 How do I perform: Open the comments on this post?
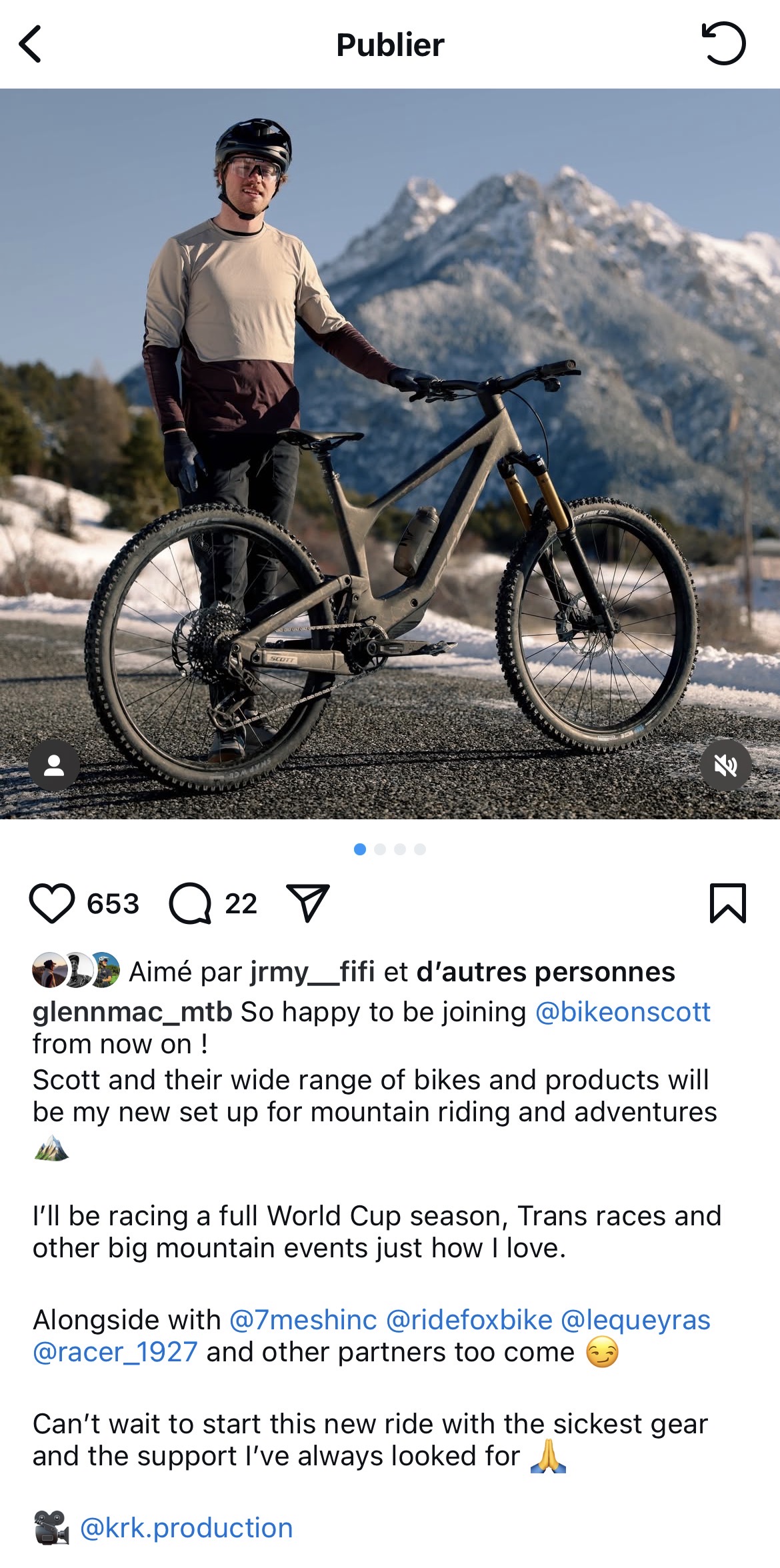coord(191,903)
